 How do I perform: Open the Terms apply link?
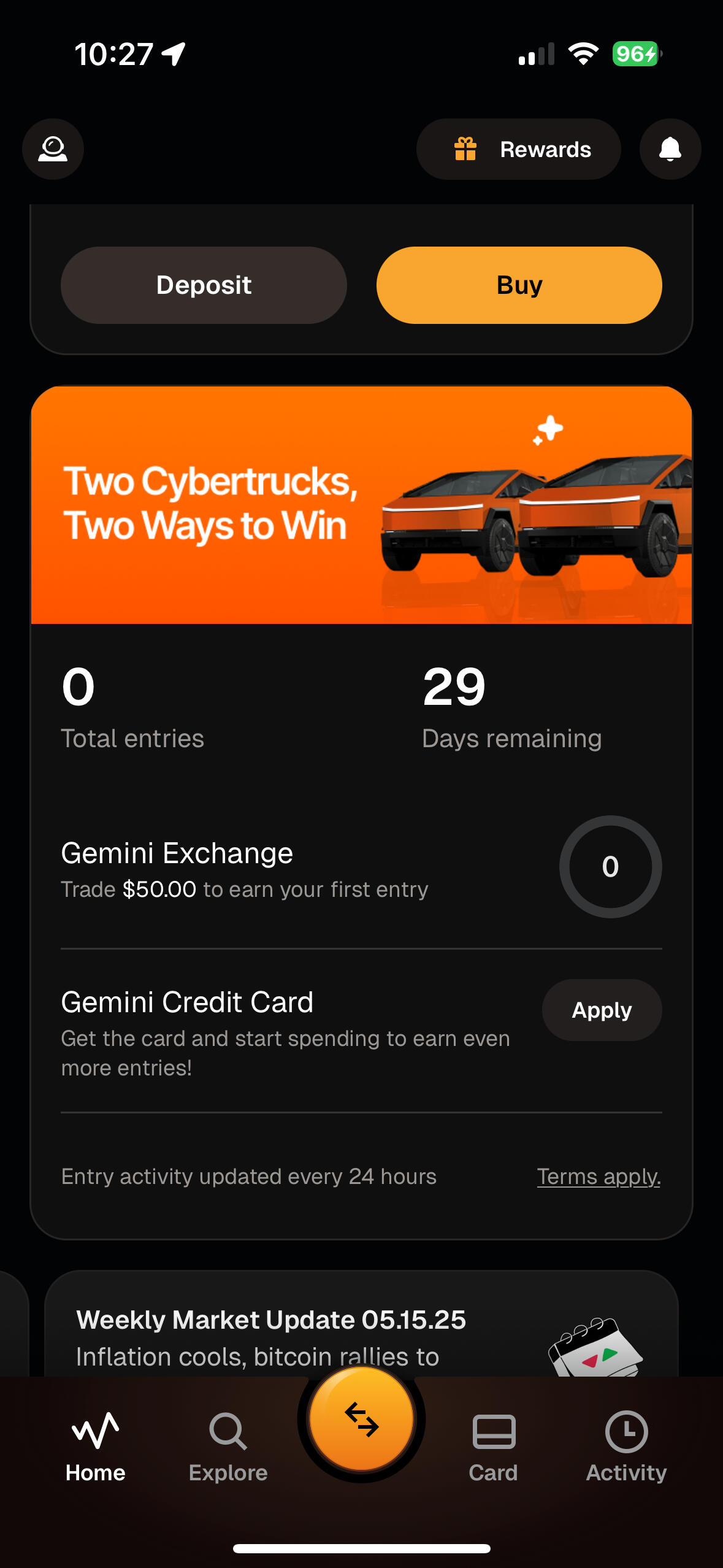click(599, 1177)
